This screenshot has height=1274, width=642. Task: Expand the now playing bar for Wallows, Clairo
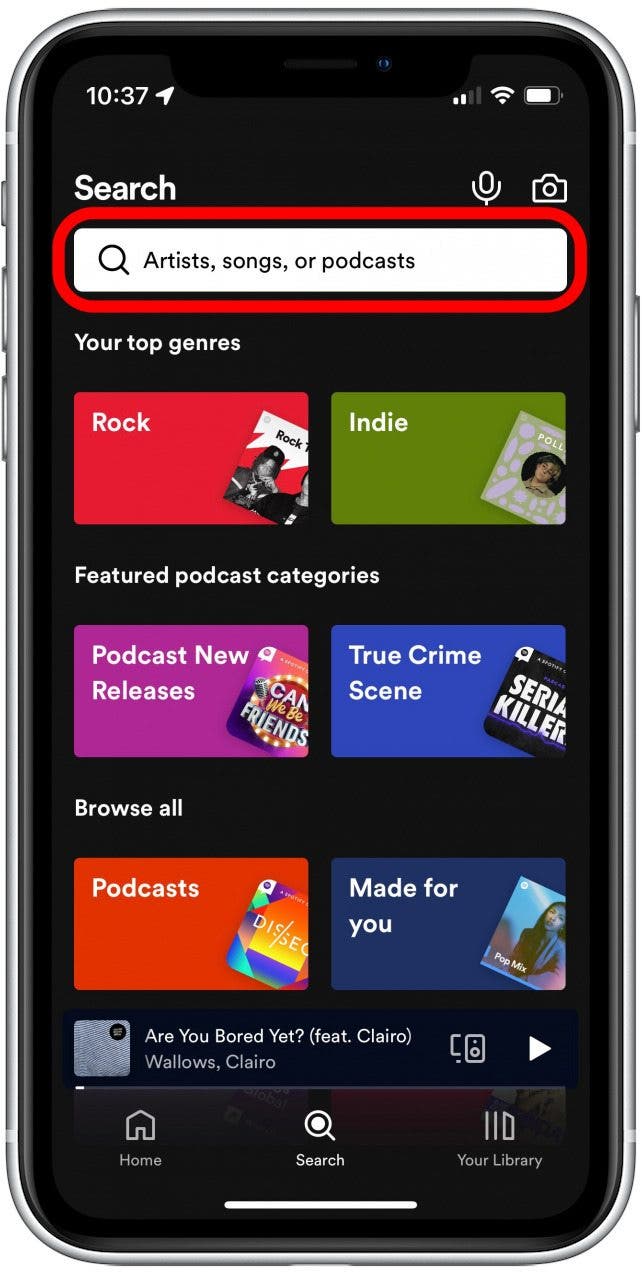click(x=280, y=1048)
